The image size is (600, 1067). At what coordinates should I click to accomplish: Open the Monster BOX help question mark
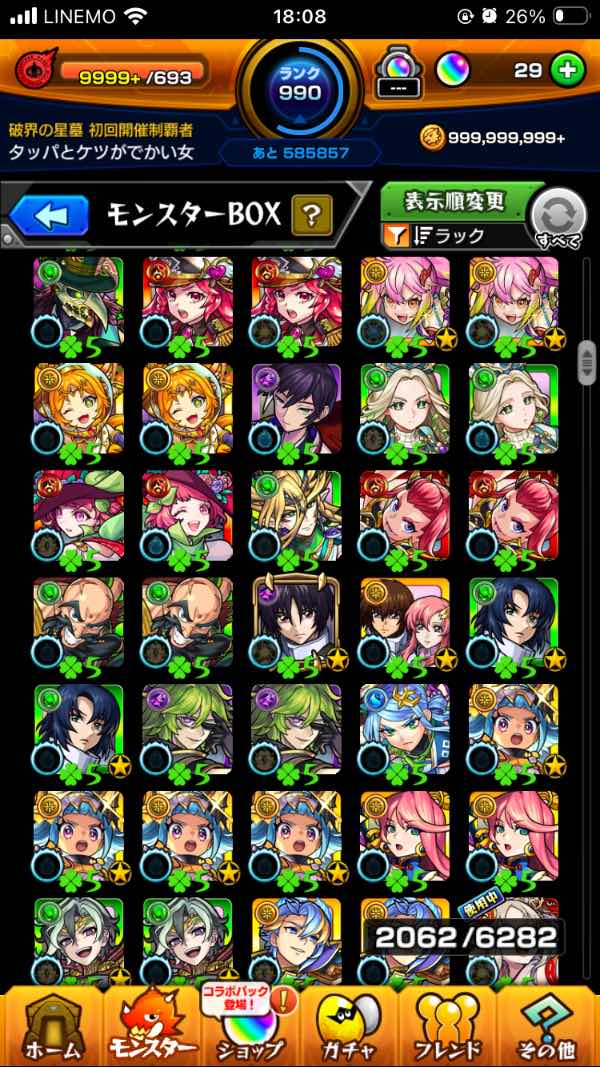312,215
